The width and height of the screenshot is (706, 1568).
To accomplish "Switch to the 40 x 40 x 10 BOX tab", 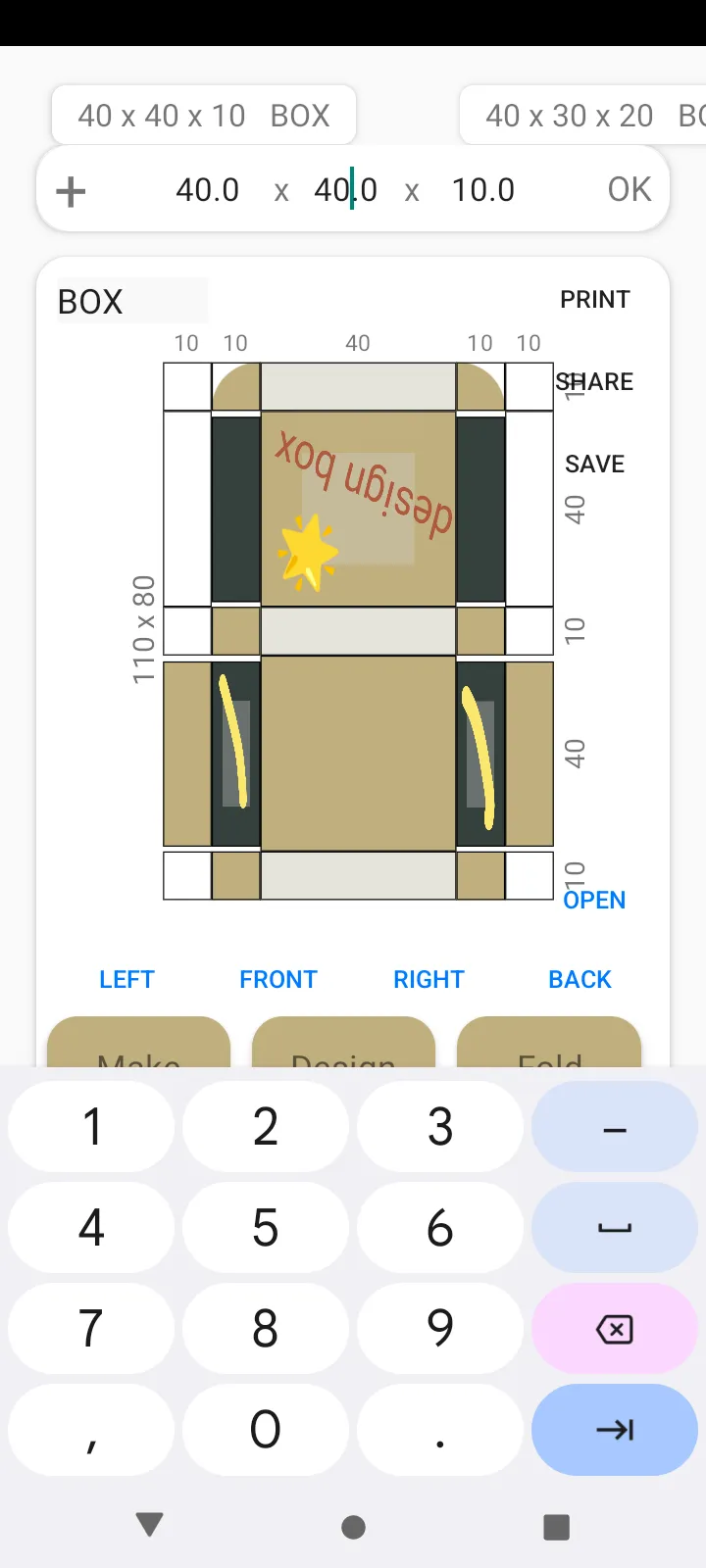I will point(203,115).
